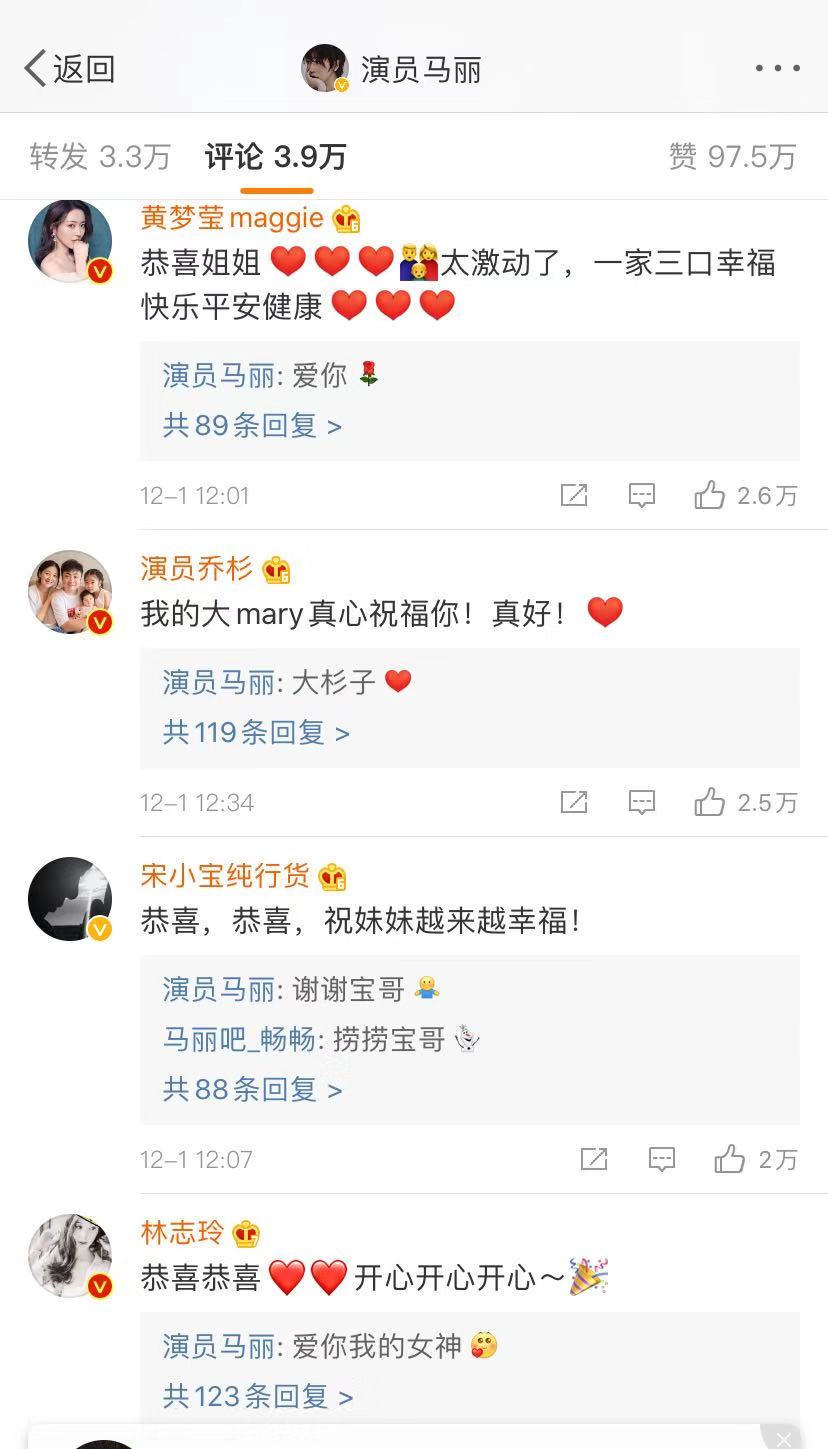Go back using the 返回 button
This screenshot has height=1449, width=828.
[70, 69]
